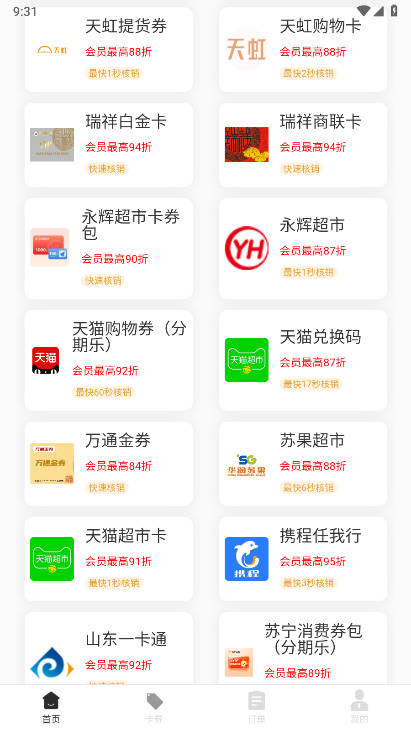The width and height of the screenshot is (411, 730).
Task: Open the 万通金券 card
Action: point(109,464)
